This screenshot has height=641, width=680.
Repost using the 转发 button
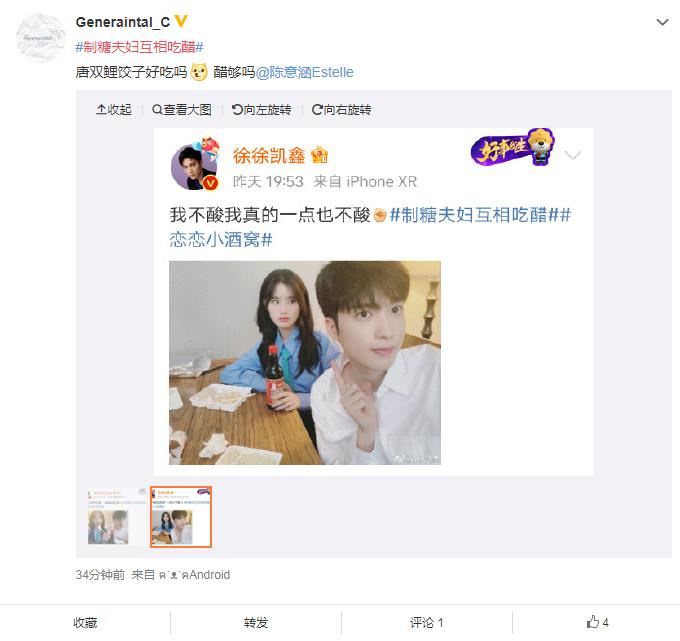[256, 622]
